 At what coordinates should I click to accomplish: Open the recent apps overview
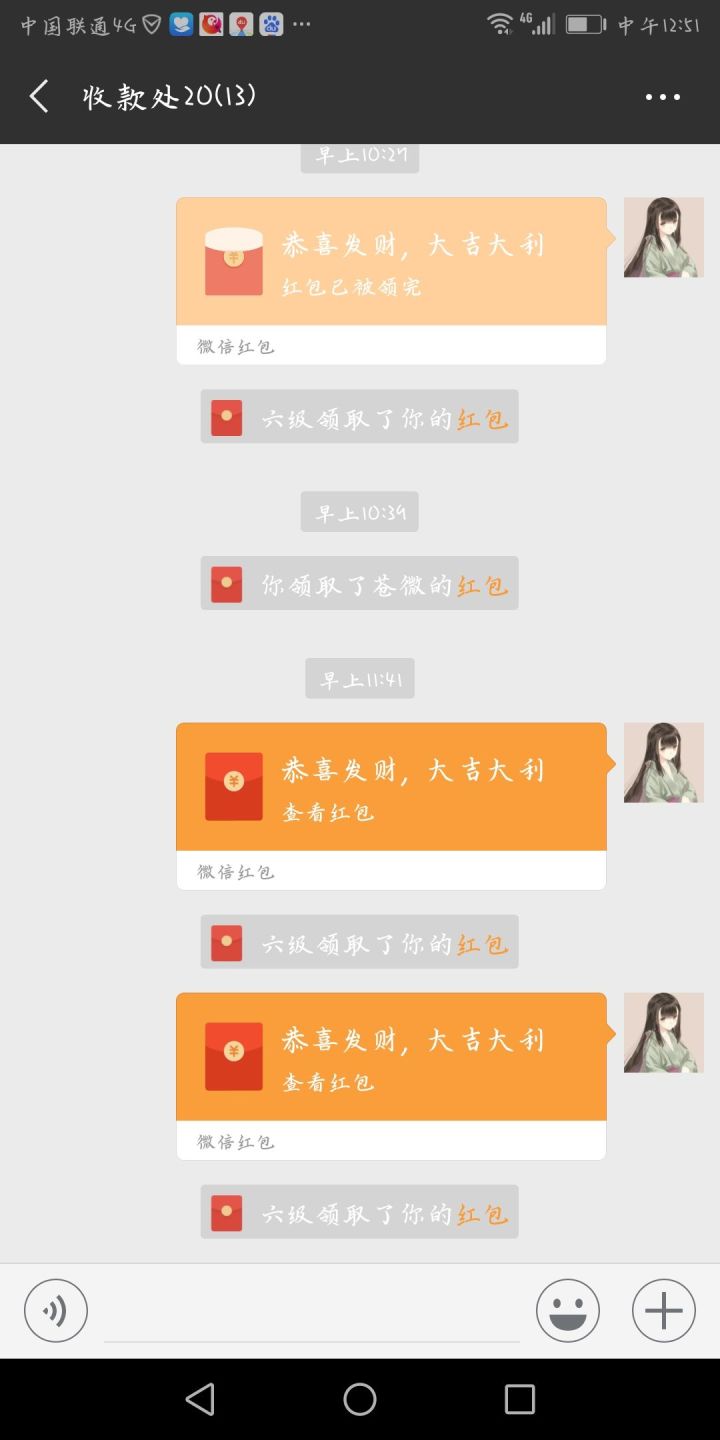point(520,1399)
